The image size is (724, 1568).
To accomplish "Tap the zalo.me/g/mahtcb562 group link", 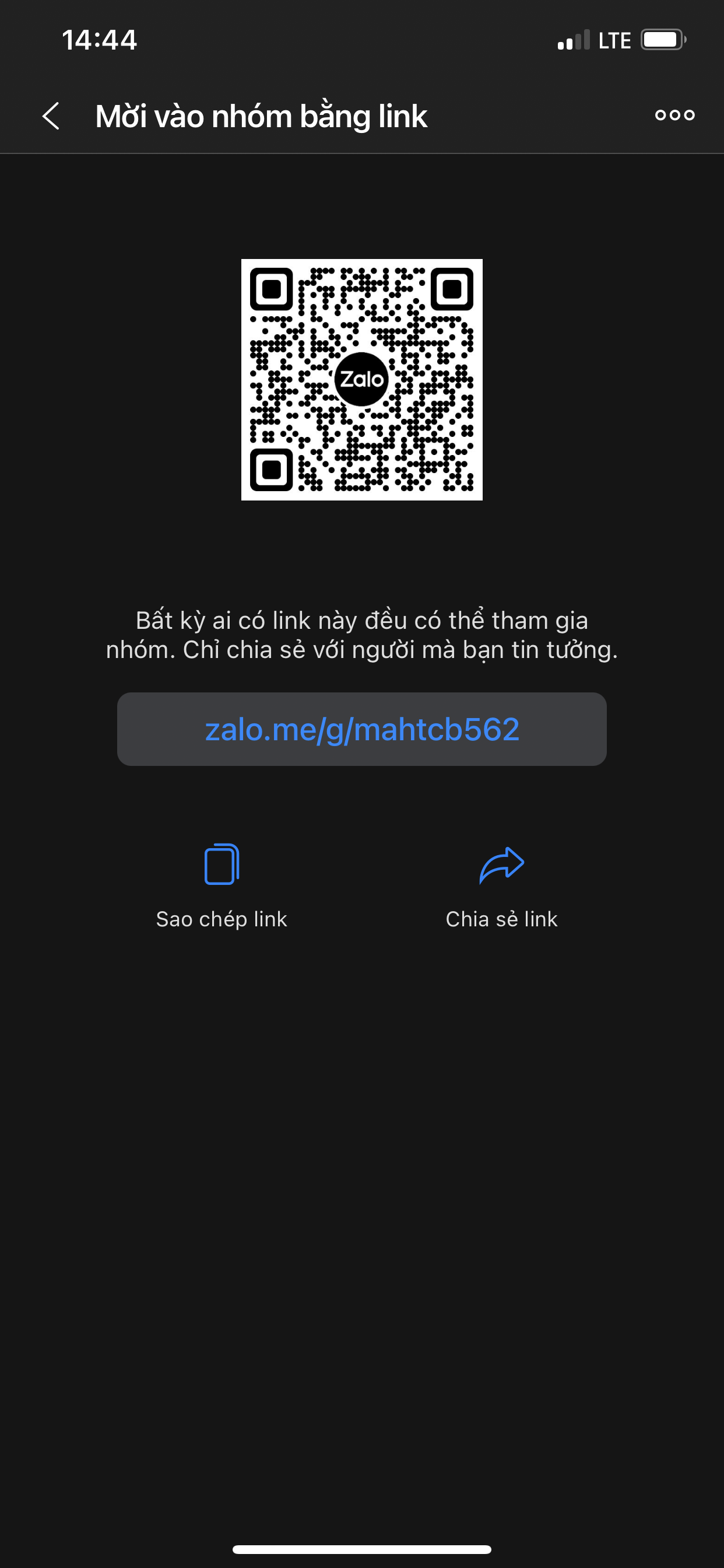I will coord(362,729).
